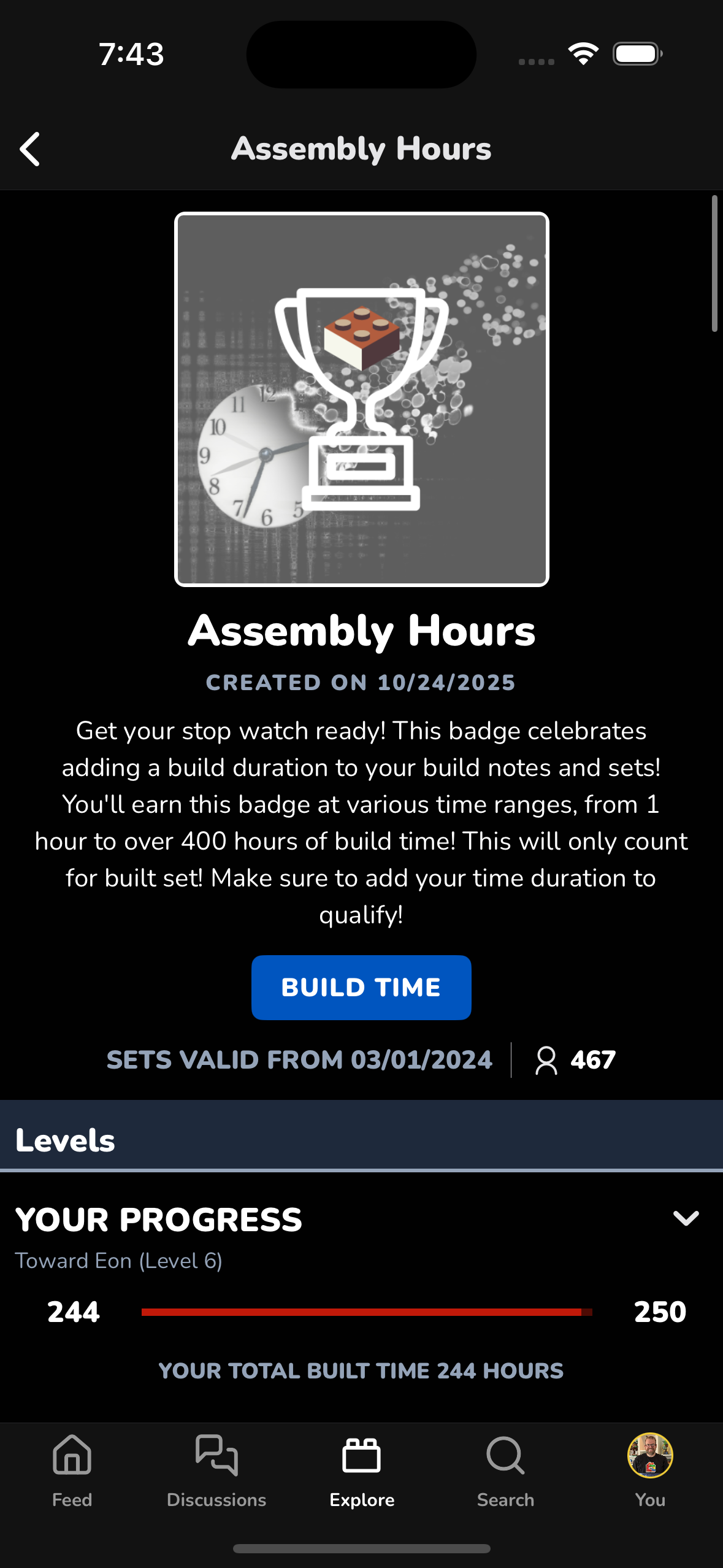Select the Explore tab
Viewport: 723px width, 1568px height.
[x=362, y=1470]
